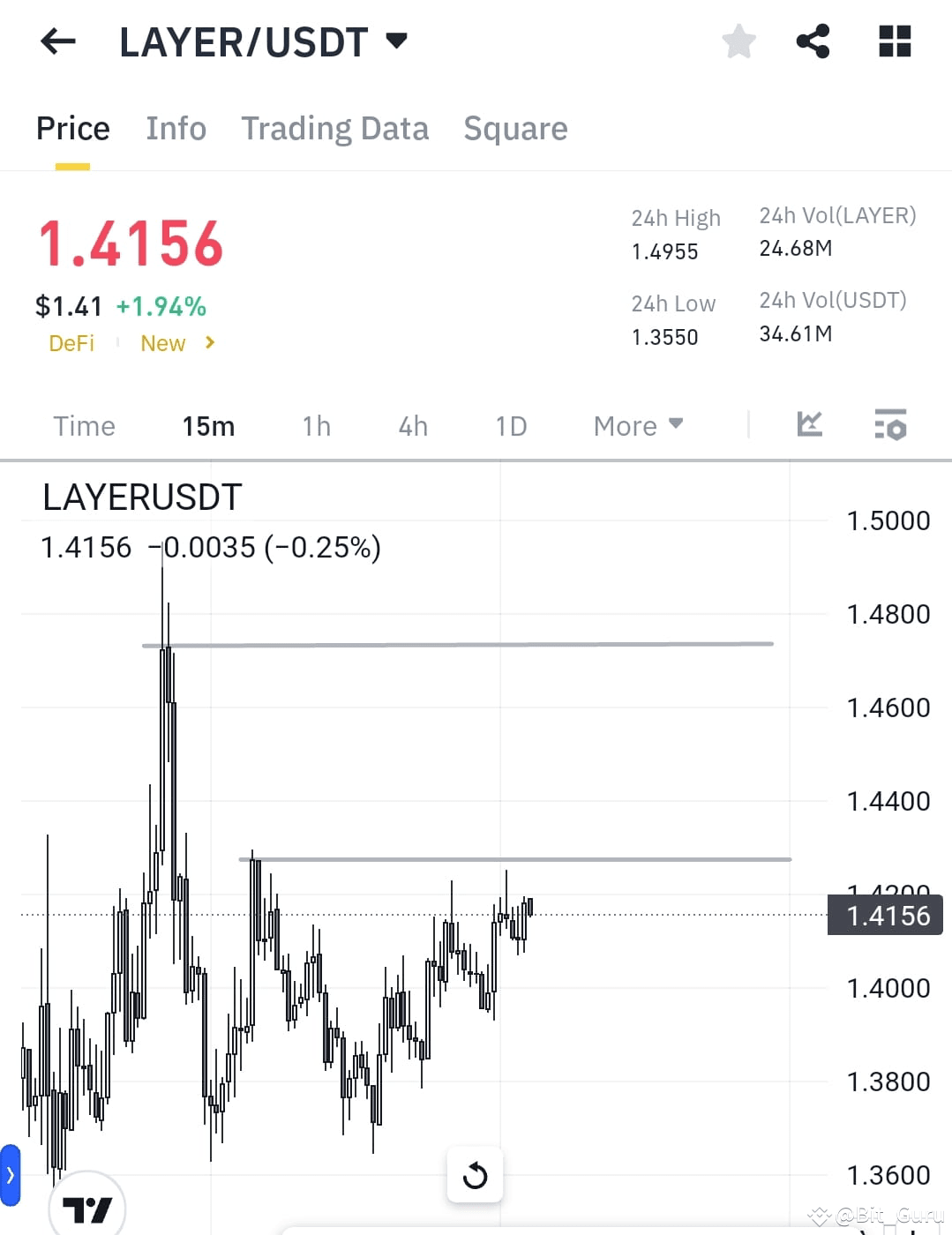952x1235 pixels.
Task: Select the chart style icon
Action: click(809, 425)
